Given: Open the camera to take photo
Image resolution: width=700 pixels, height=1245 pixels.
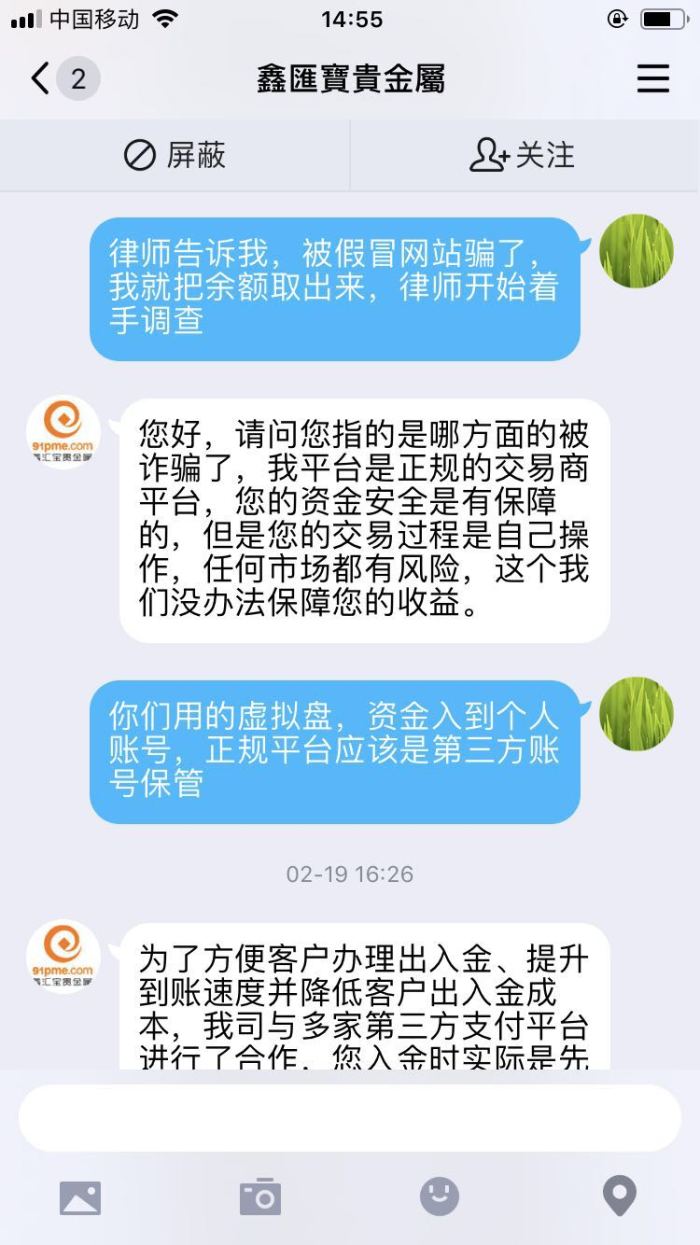Looking at the screenshot, I should pos(260,1197).
